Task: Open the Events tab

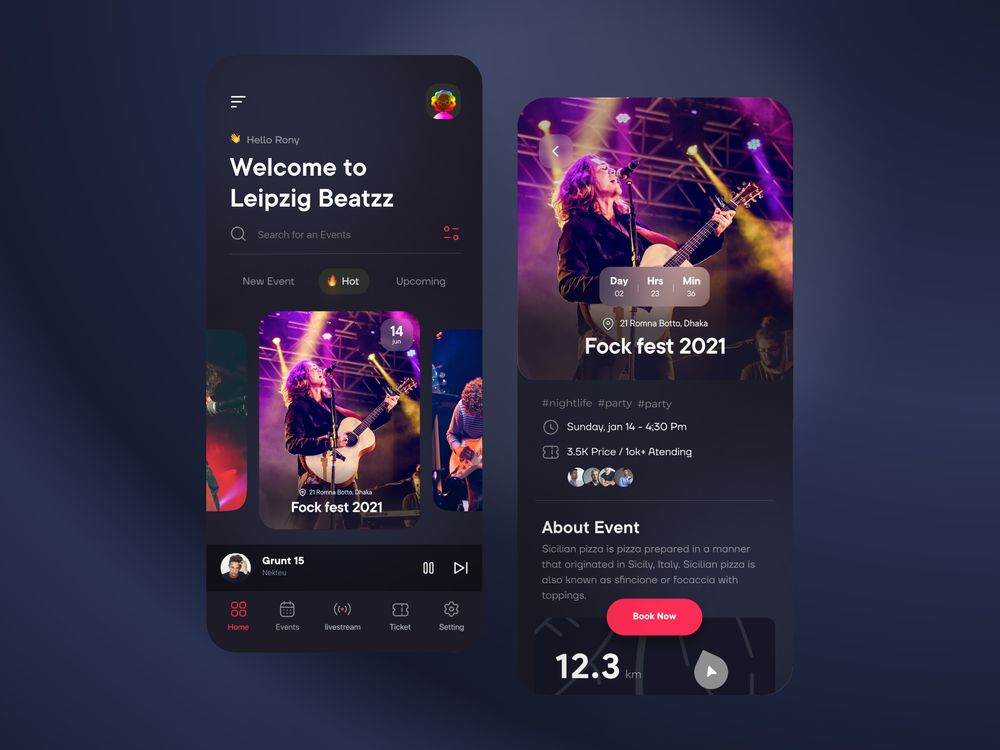Action: click(287, 615)
